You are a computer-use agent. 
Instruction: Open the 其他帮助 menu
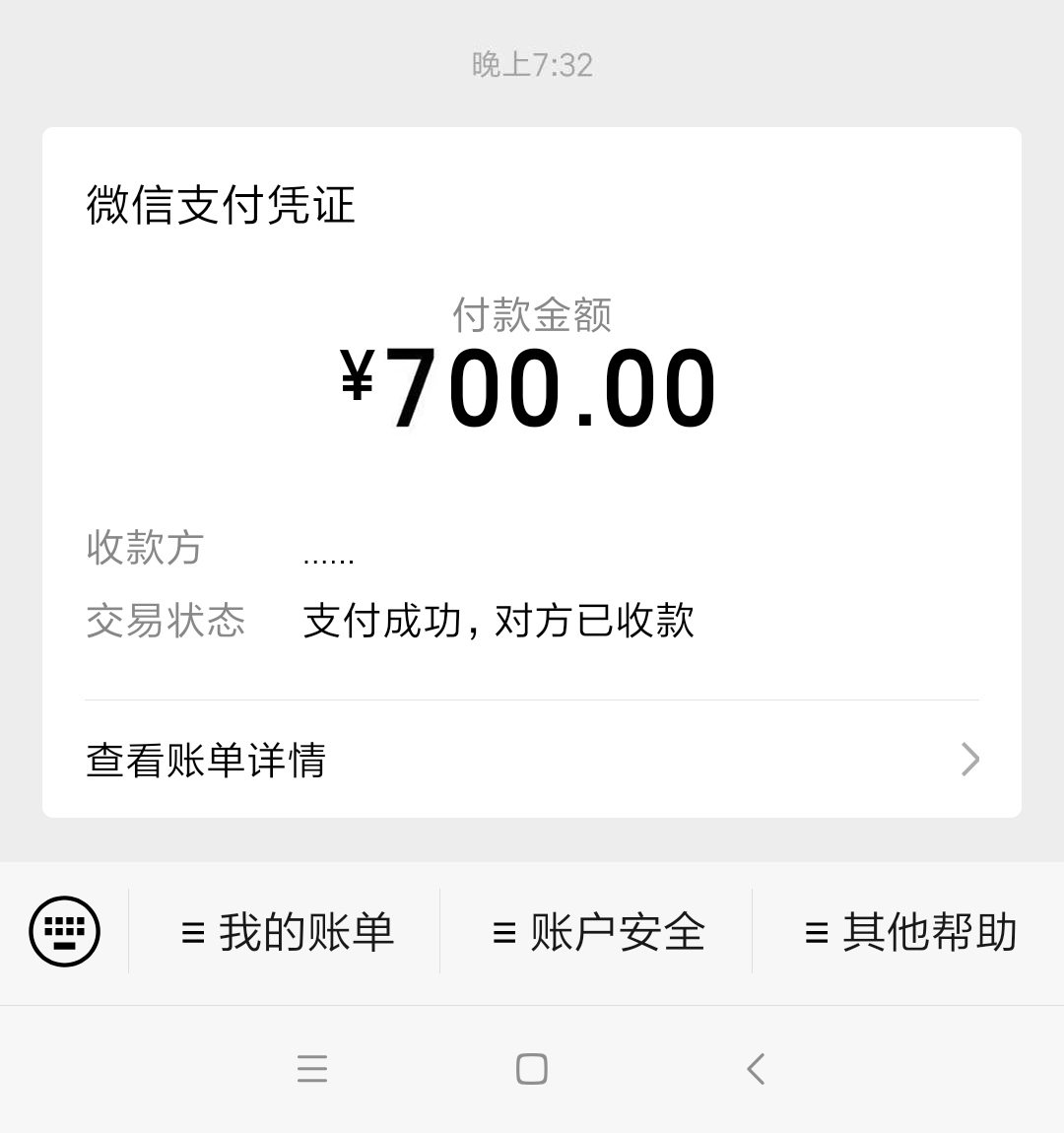pos(909,932)
